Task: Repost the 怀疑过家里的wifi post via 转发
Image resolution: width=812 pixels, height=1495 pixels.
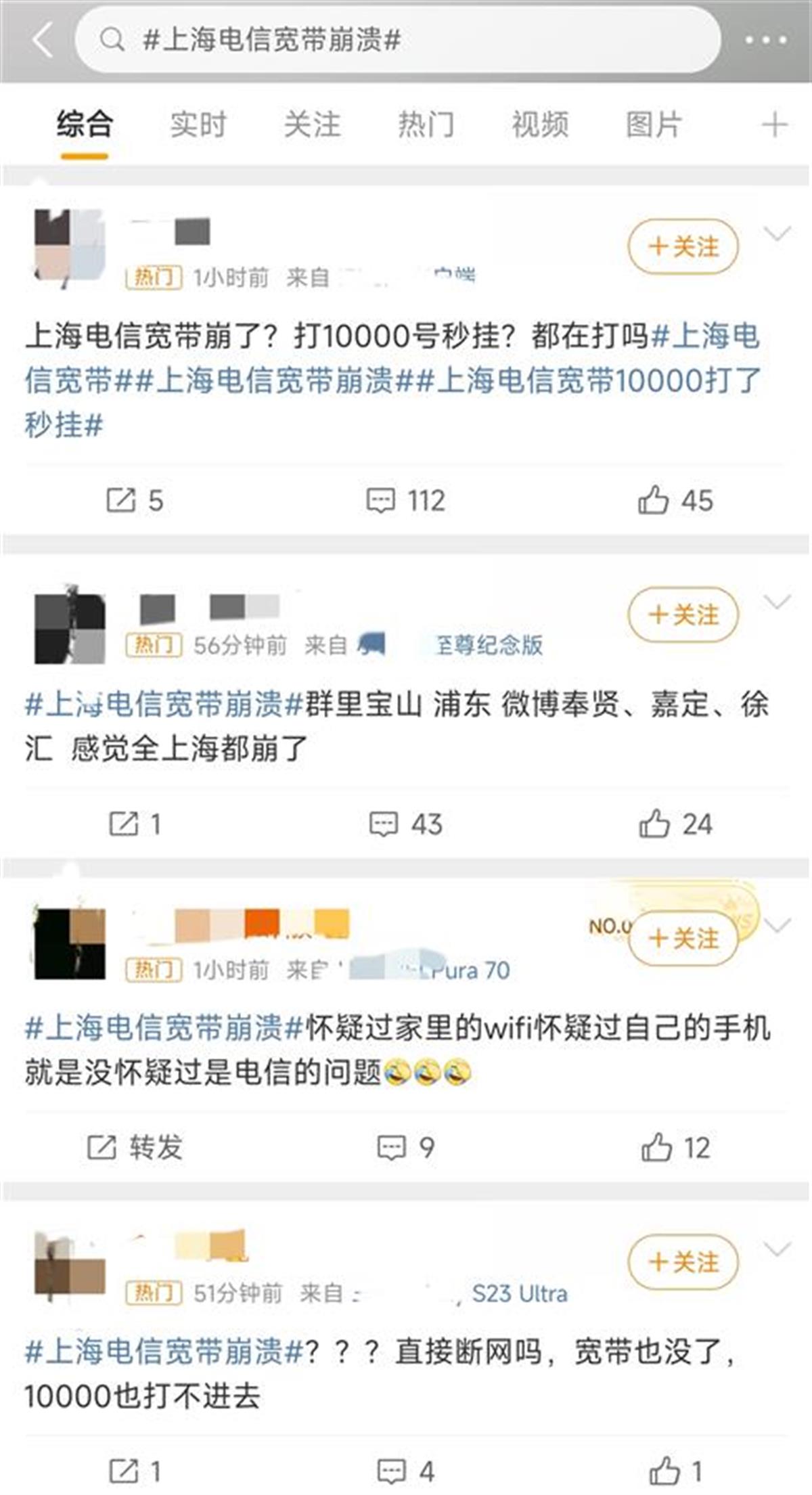Action: pyautogui.click(x=135, y=1148)
